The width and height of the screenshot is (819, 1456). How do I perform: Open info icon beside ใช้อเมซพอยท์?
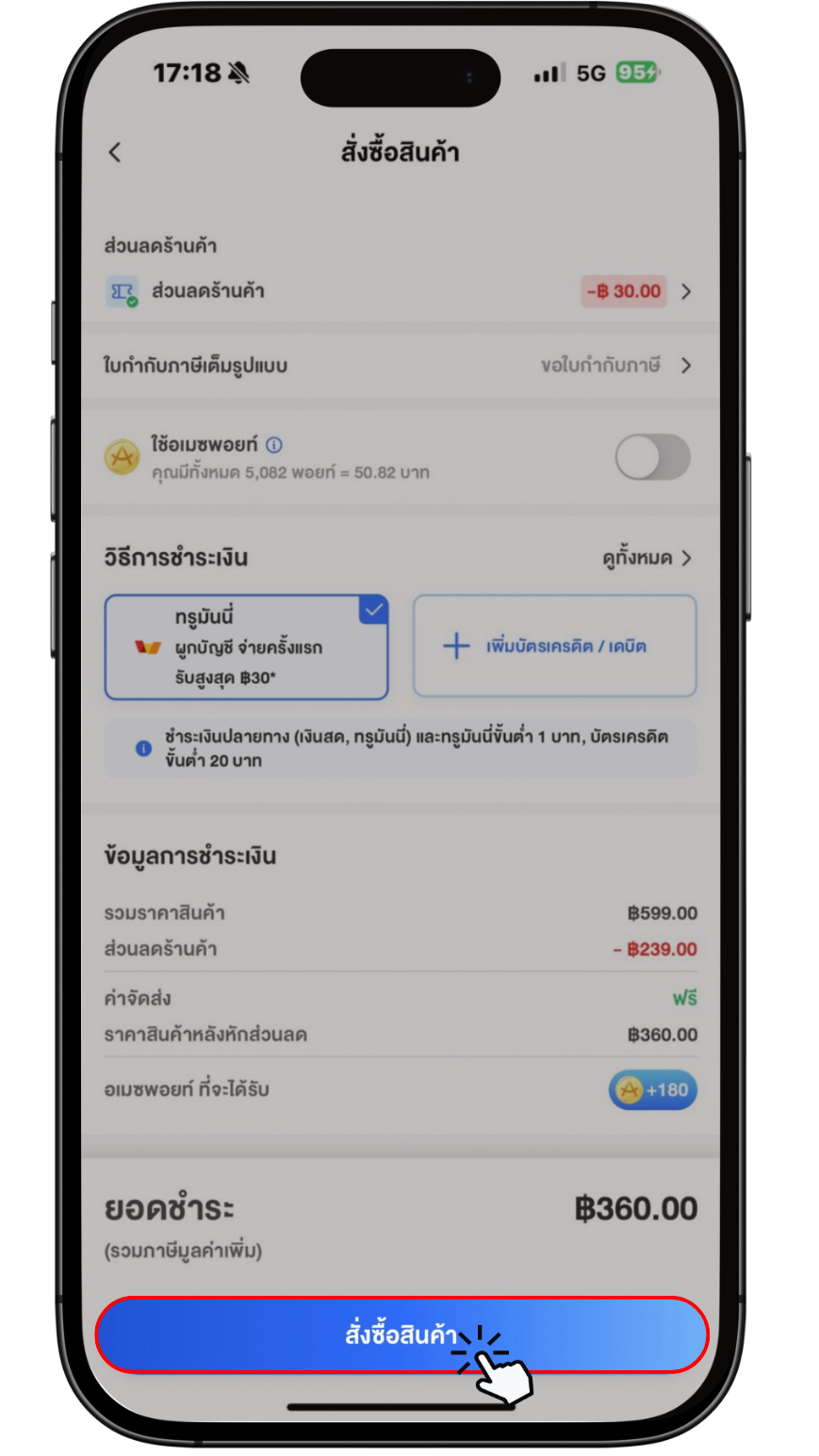[274, 444]
